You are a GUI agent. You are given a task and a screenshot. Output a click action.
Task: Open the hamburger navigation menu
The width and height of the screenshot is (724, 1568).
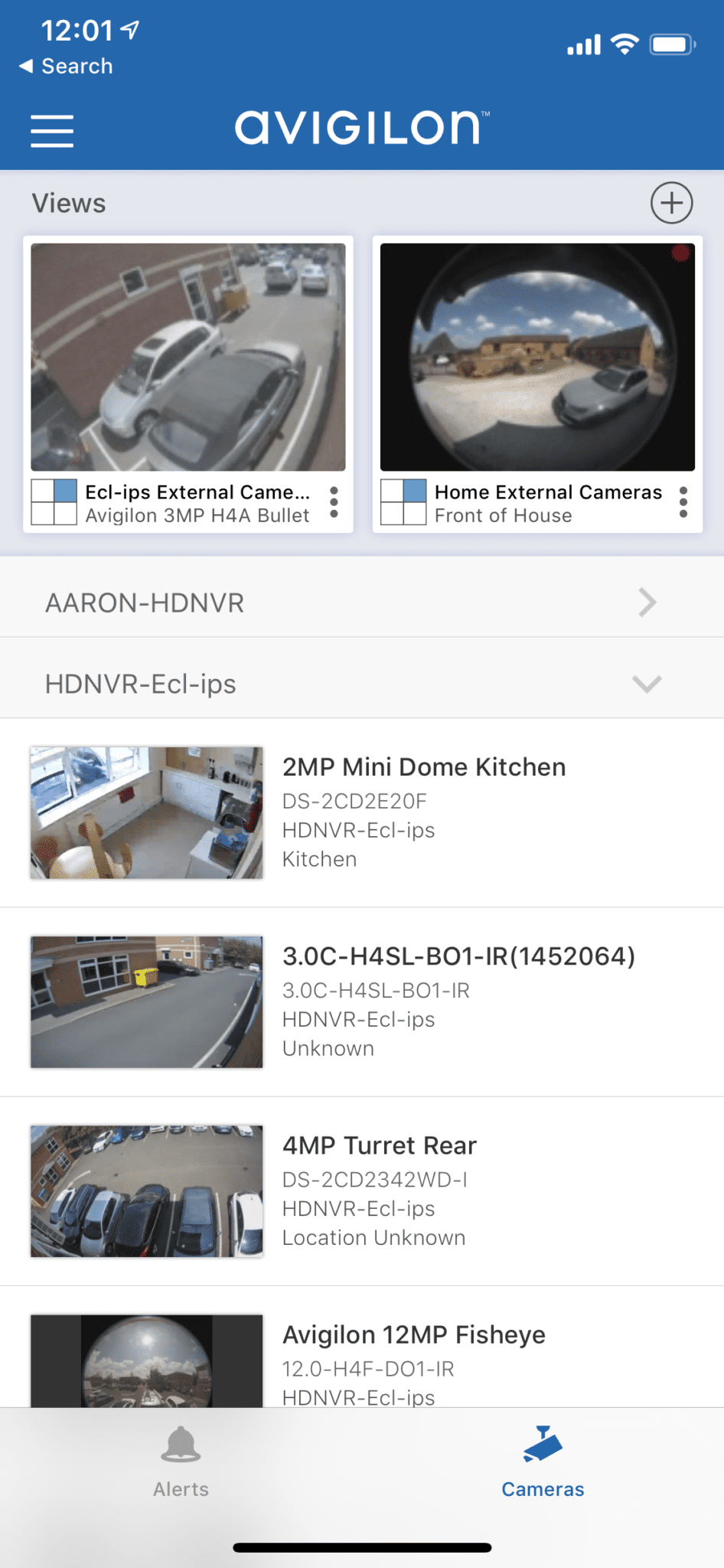click(51, 130)
